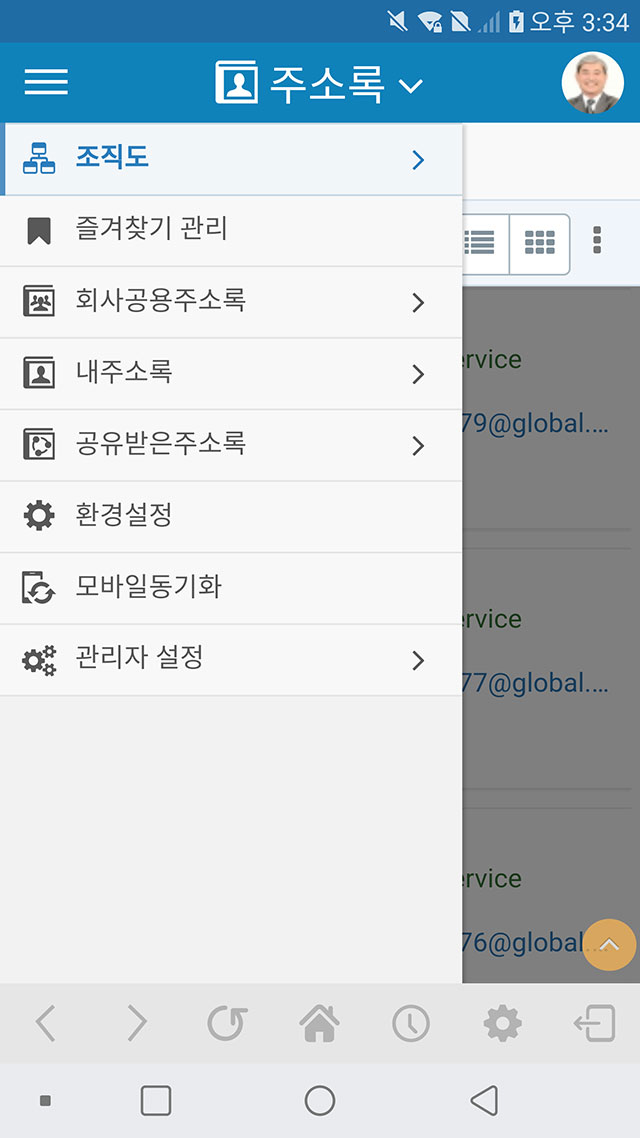The image size is (640, 1138).
Task: Switch to grid view
Action: (x=539, y=244)
